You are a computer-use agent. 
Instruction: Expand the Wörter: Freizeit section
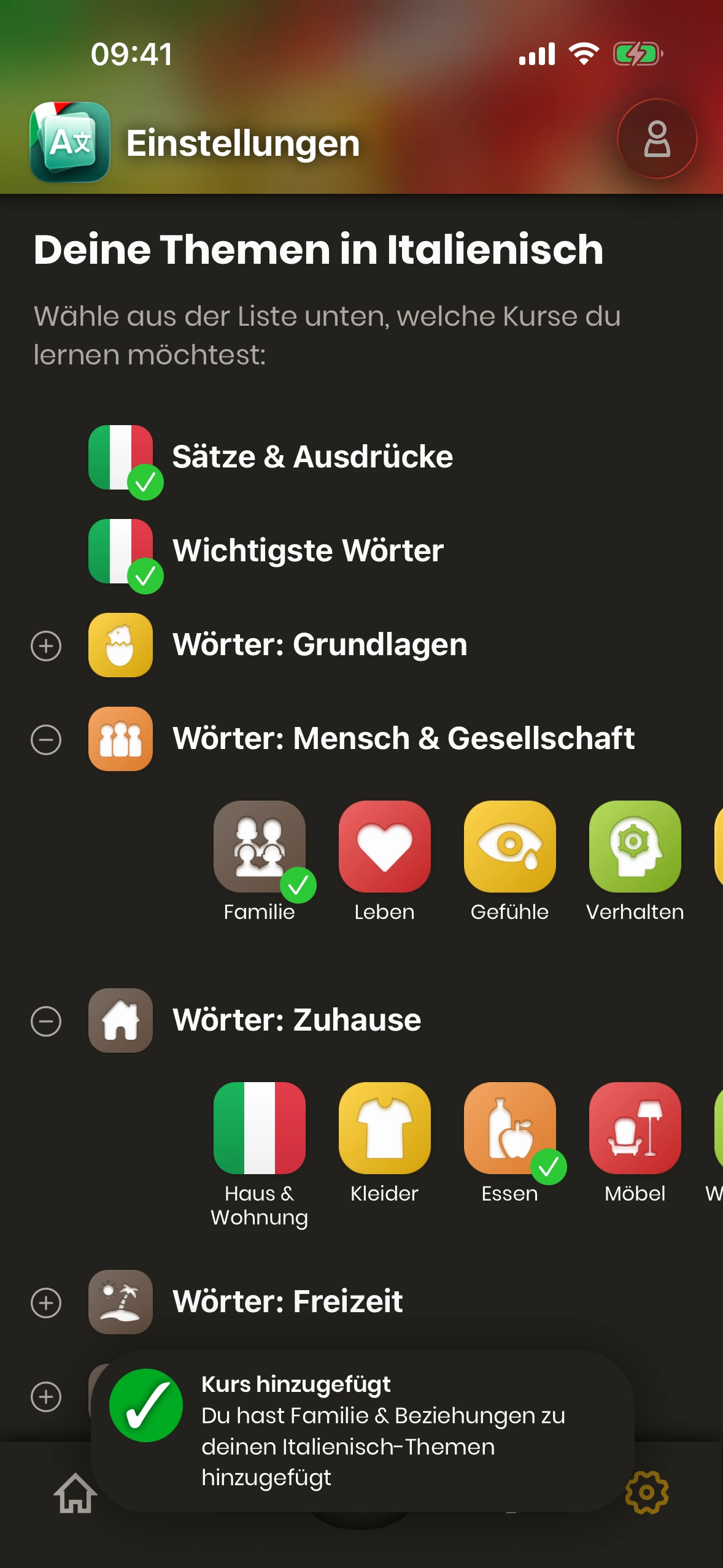[x=46, y=1303]
